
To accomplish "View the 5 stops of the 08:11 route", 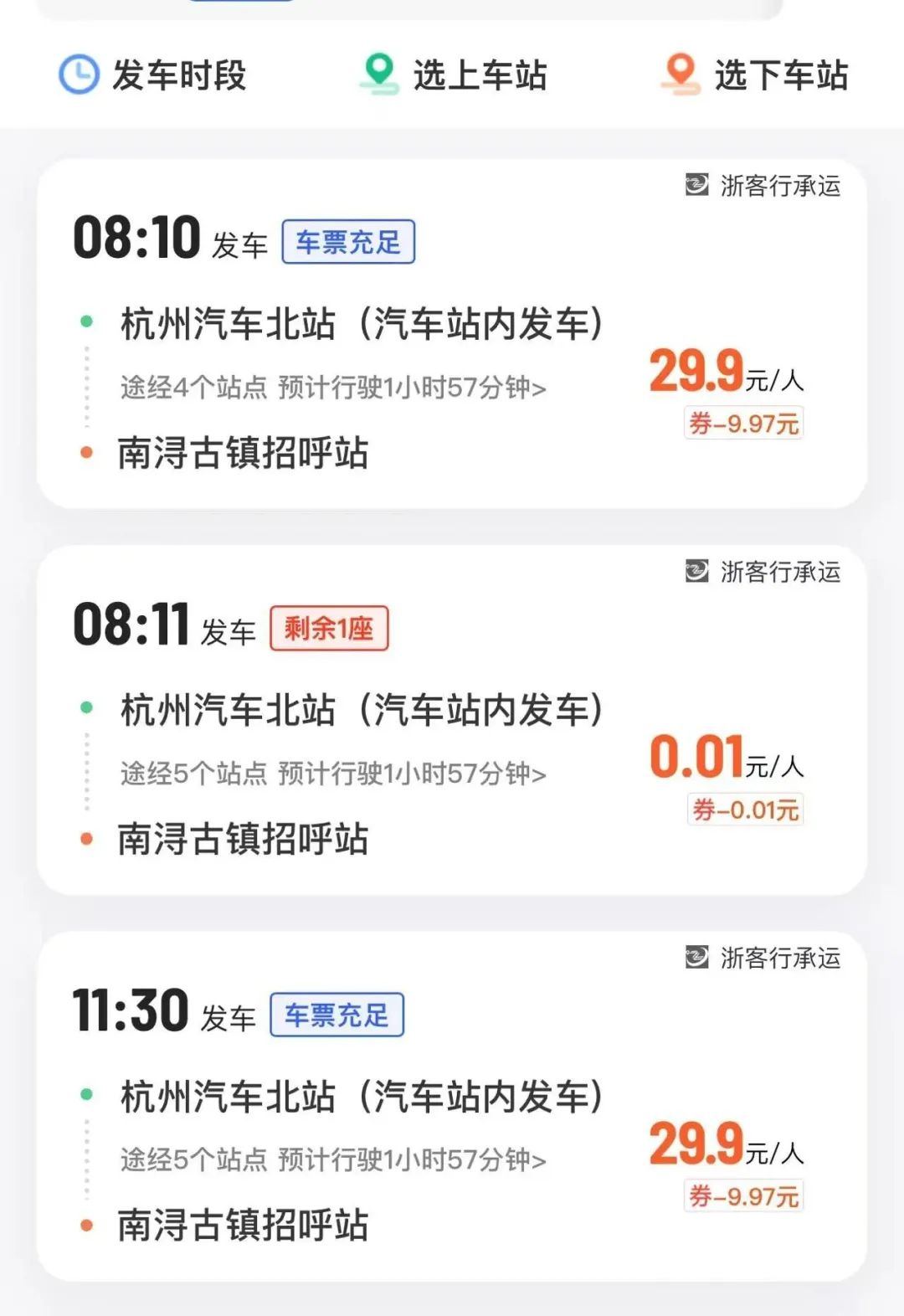I will click(x=332, y=774).
